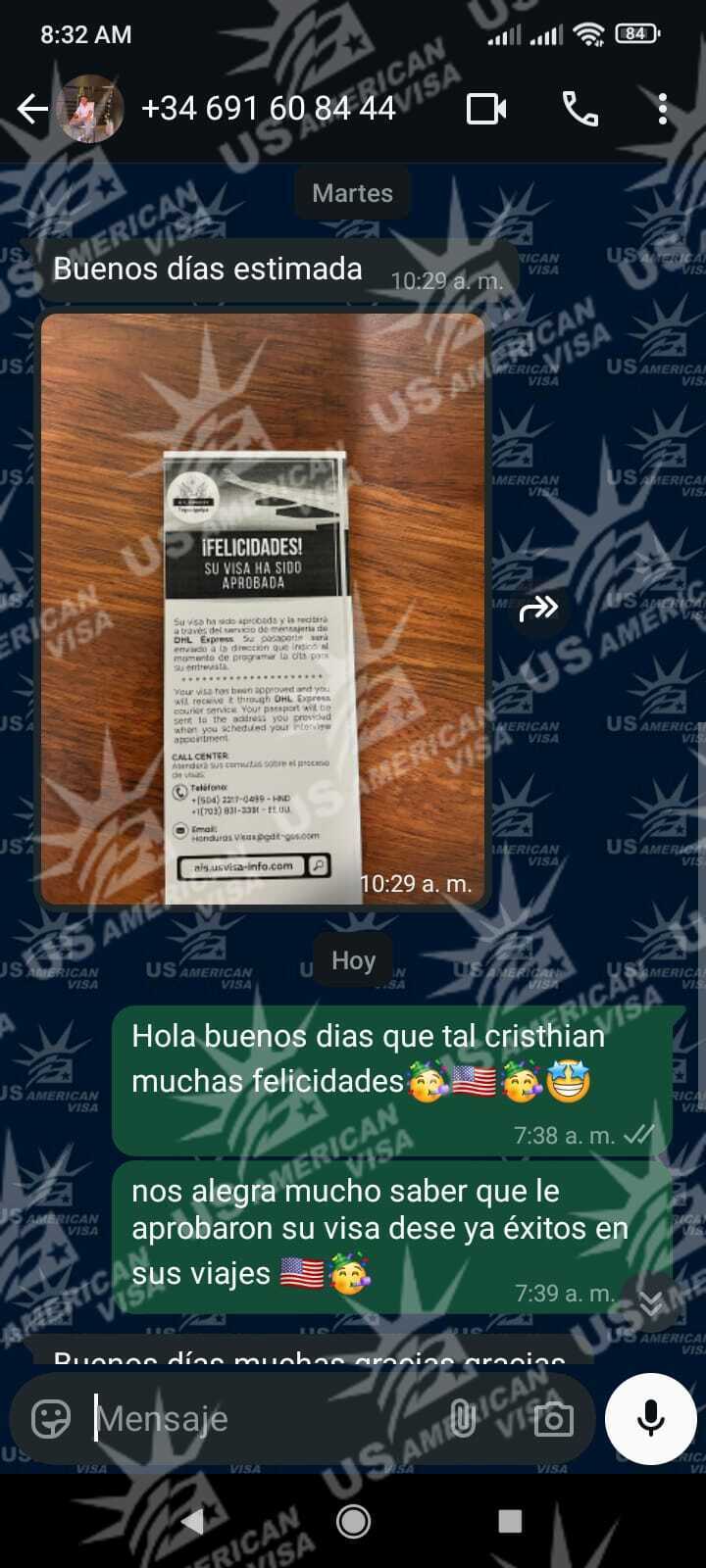Record a voice message
This screenshot has width=706, height=1568.
tap(650, 1418)
